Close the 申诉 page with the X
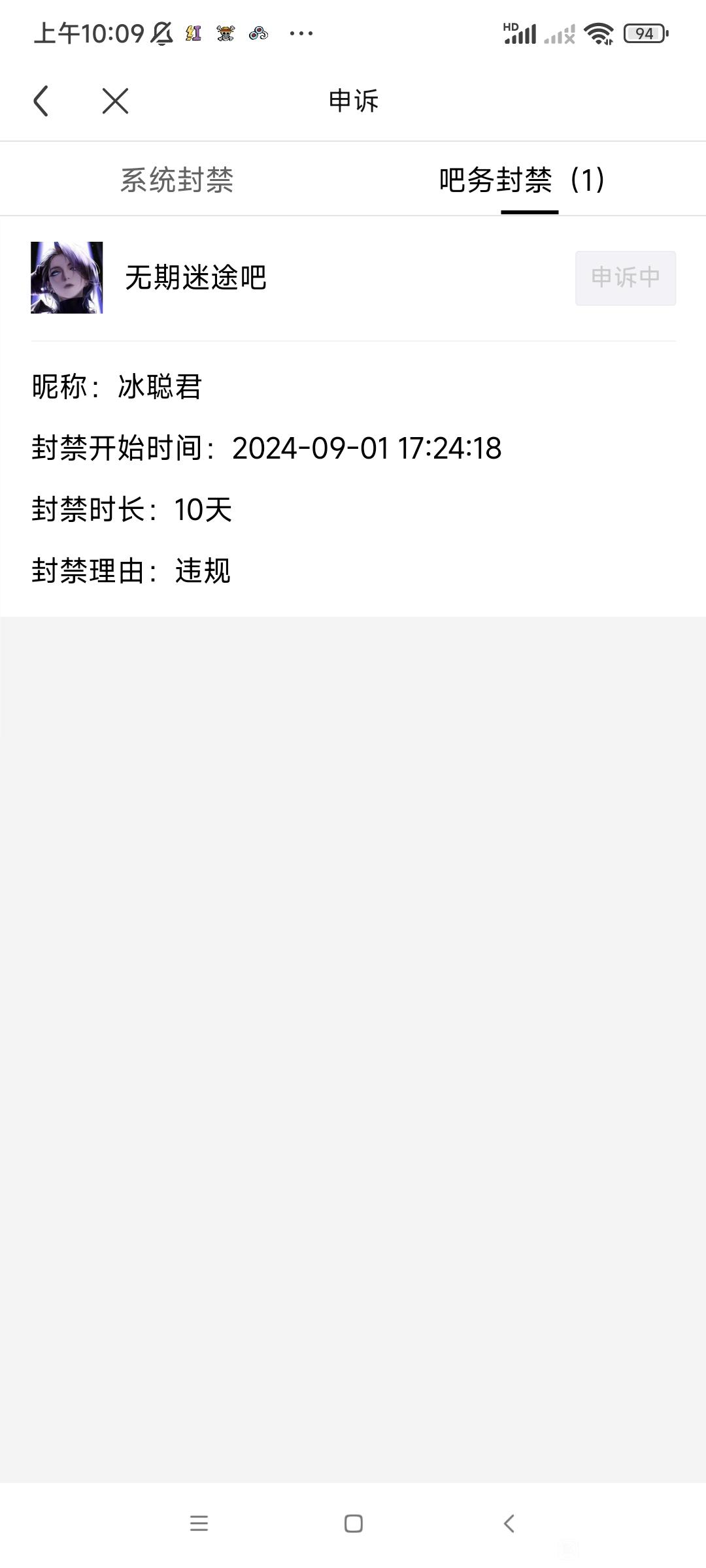706x1568 pixels. 115,101
